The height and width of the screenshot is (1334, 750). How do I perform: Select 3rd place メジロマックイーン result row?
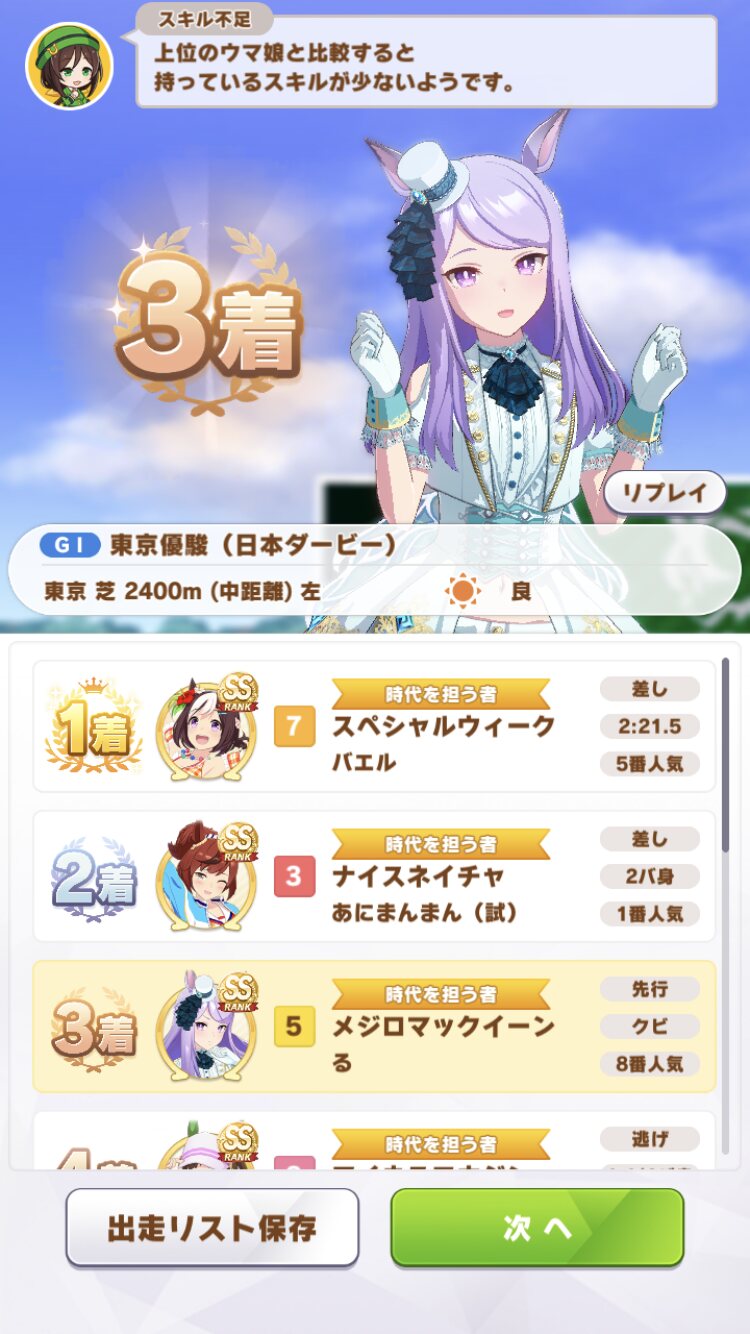374,1026
